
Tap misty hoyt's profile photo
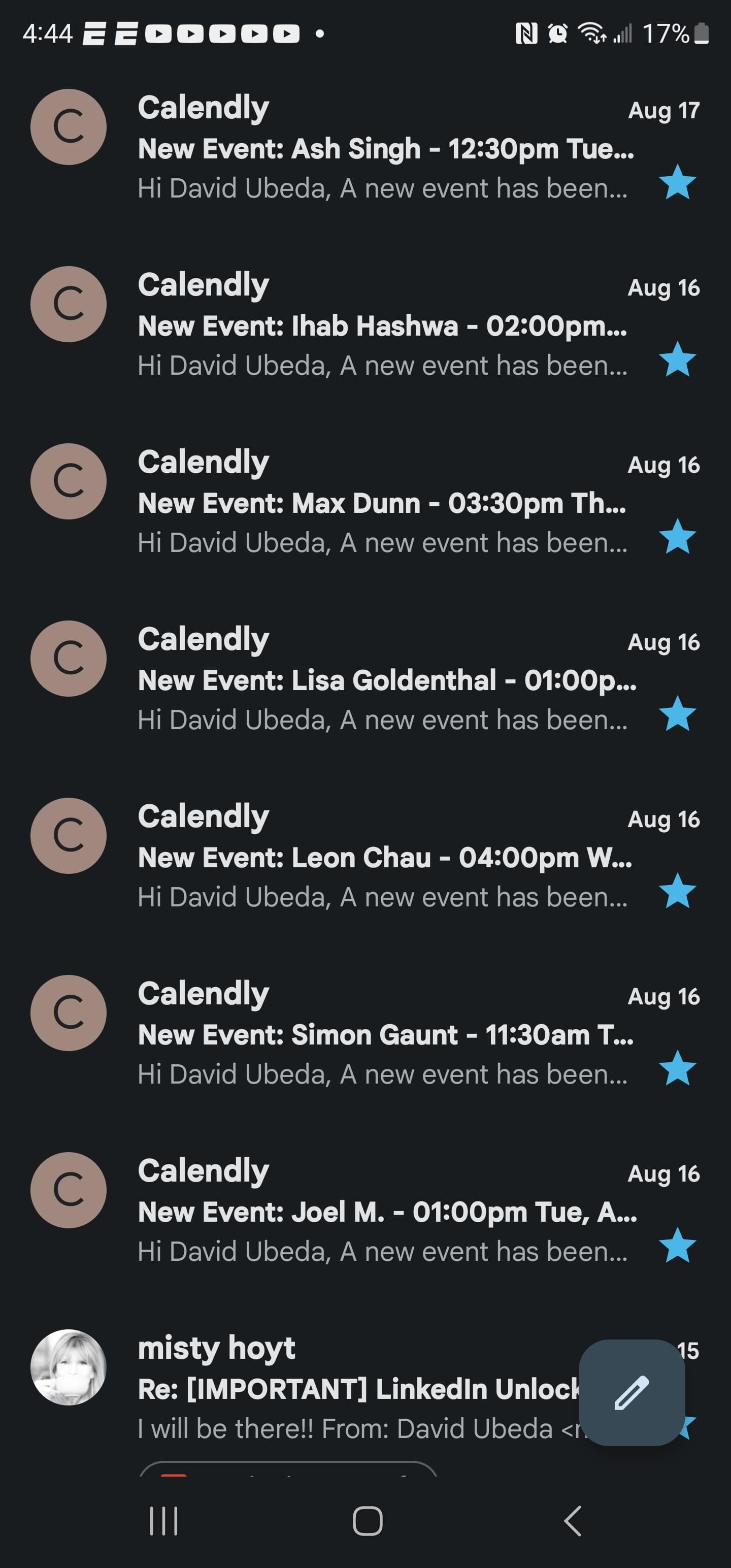coord(69,1367)
